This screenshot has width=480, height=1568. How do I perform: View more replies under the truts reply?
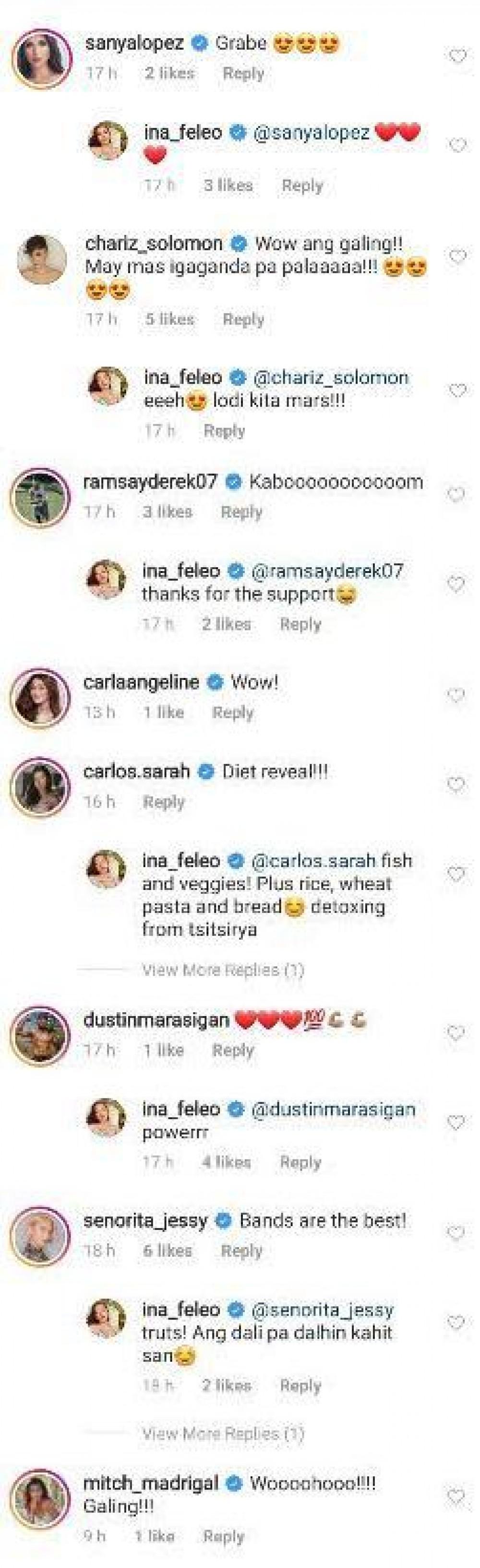click(x=222, y=1433)
